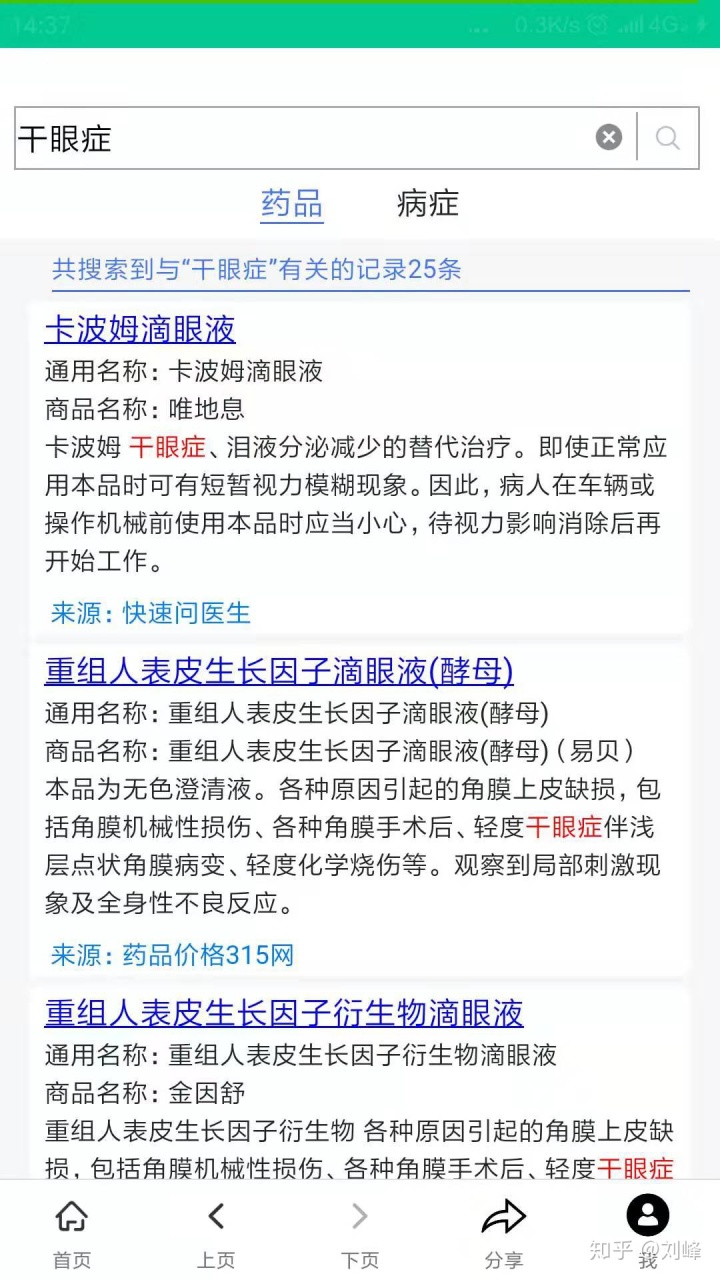720x1280 pixels.
Task: Open the 卡波姆滴眼液 drug detail link
Action: click(140, 328)
